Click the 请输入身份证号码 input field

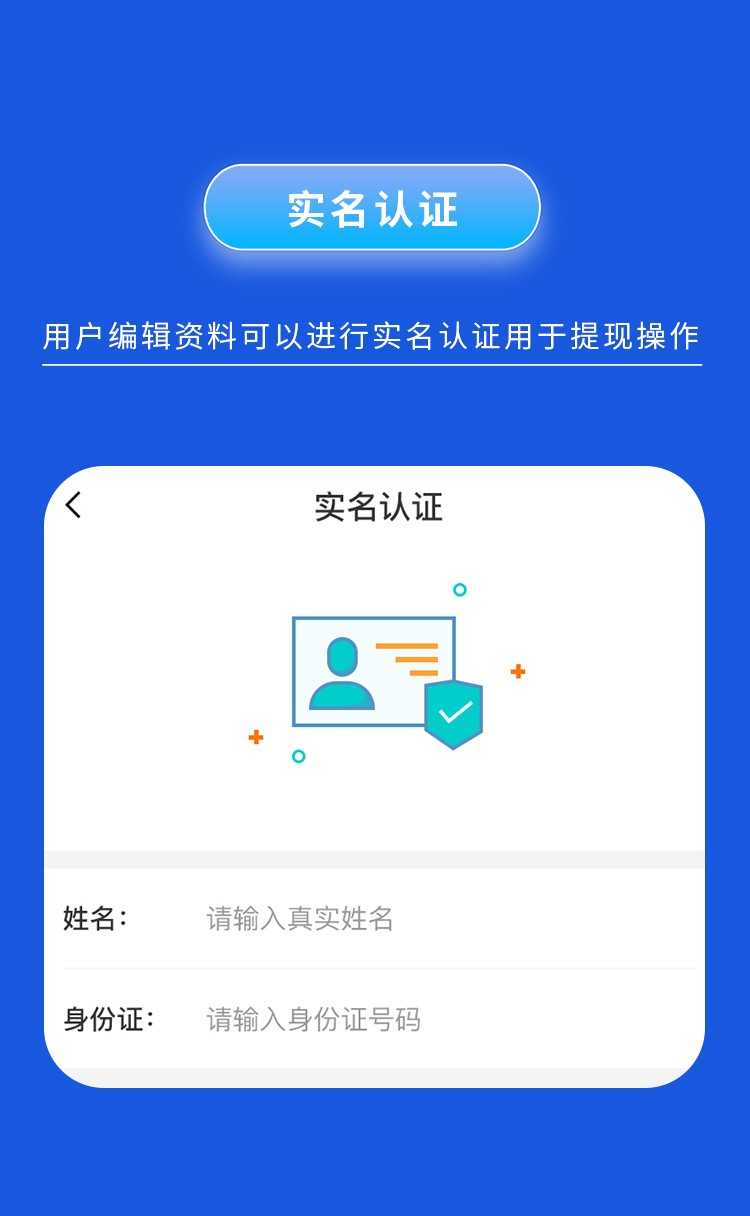click(x=310, y=1019)
